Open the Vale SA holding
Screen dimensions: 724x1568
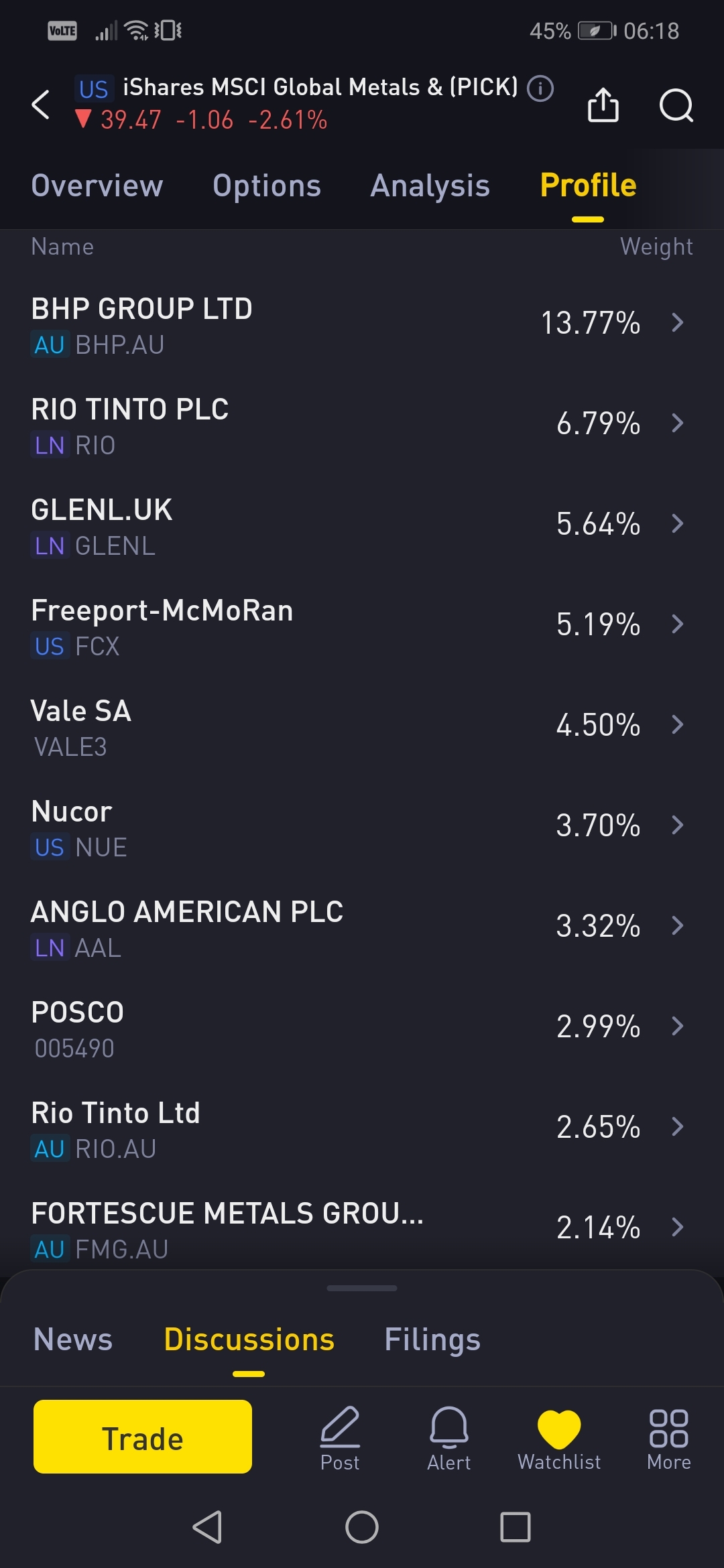point(362,727)
